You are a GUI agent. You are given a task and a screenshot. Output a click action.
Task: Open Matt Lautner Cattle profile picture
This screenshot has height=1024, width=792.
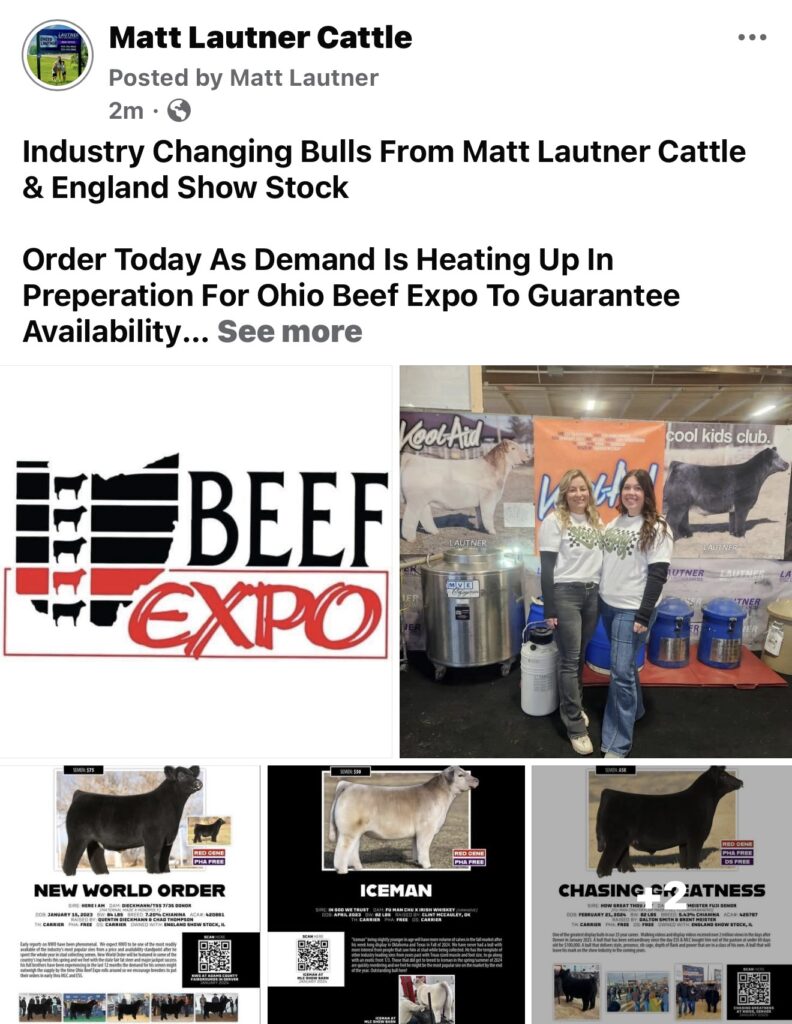pyautogui.click(x=57, y=55)
